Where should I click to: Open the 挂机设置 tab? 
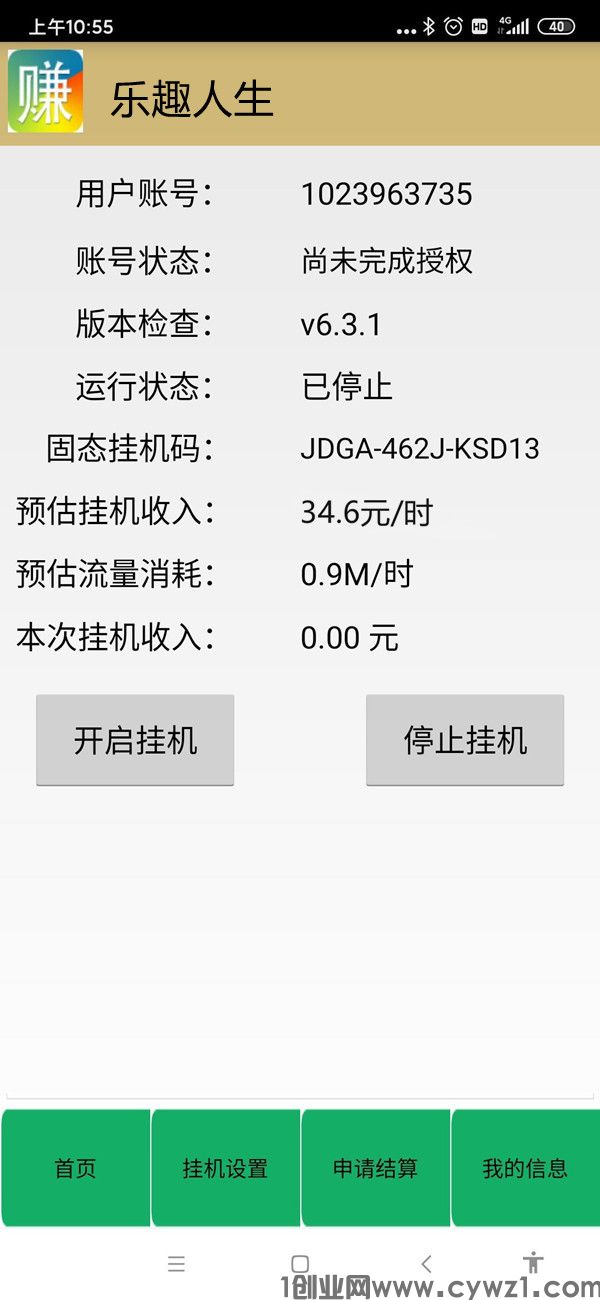click(x=226, y=1168)
